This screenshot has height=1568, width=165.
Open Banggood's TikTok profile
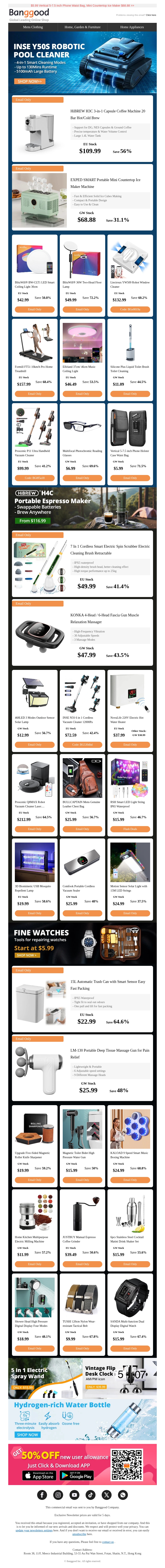(91, 1495)
